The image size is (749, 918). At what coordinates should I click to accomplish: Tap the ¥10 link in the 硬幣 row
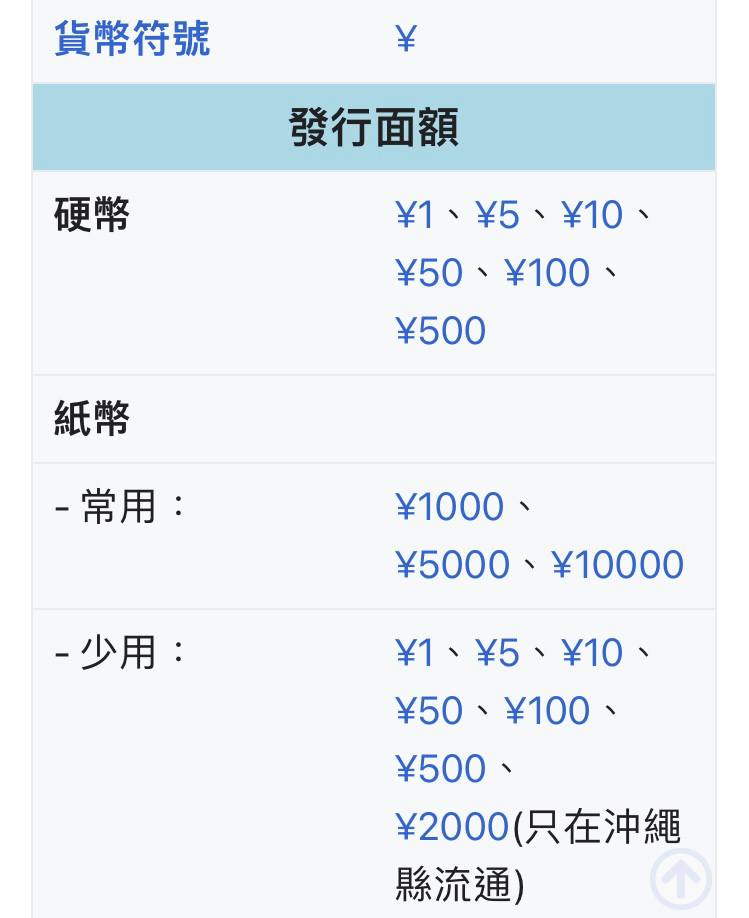(x=592, y=215)
